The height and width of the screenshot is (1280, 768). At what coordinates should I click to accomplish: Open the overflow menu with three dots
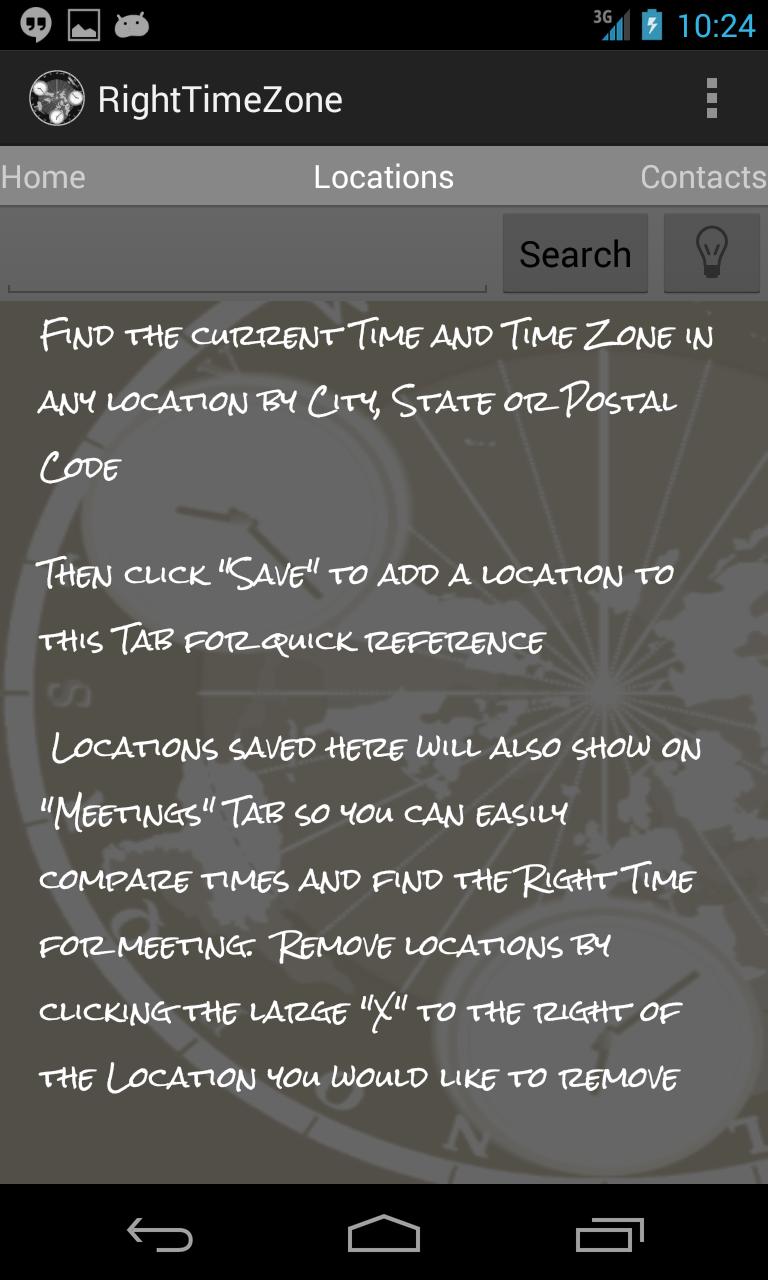(713, 97)
